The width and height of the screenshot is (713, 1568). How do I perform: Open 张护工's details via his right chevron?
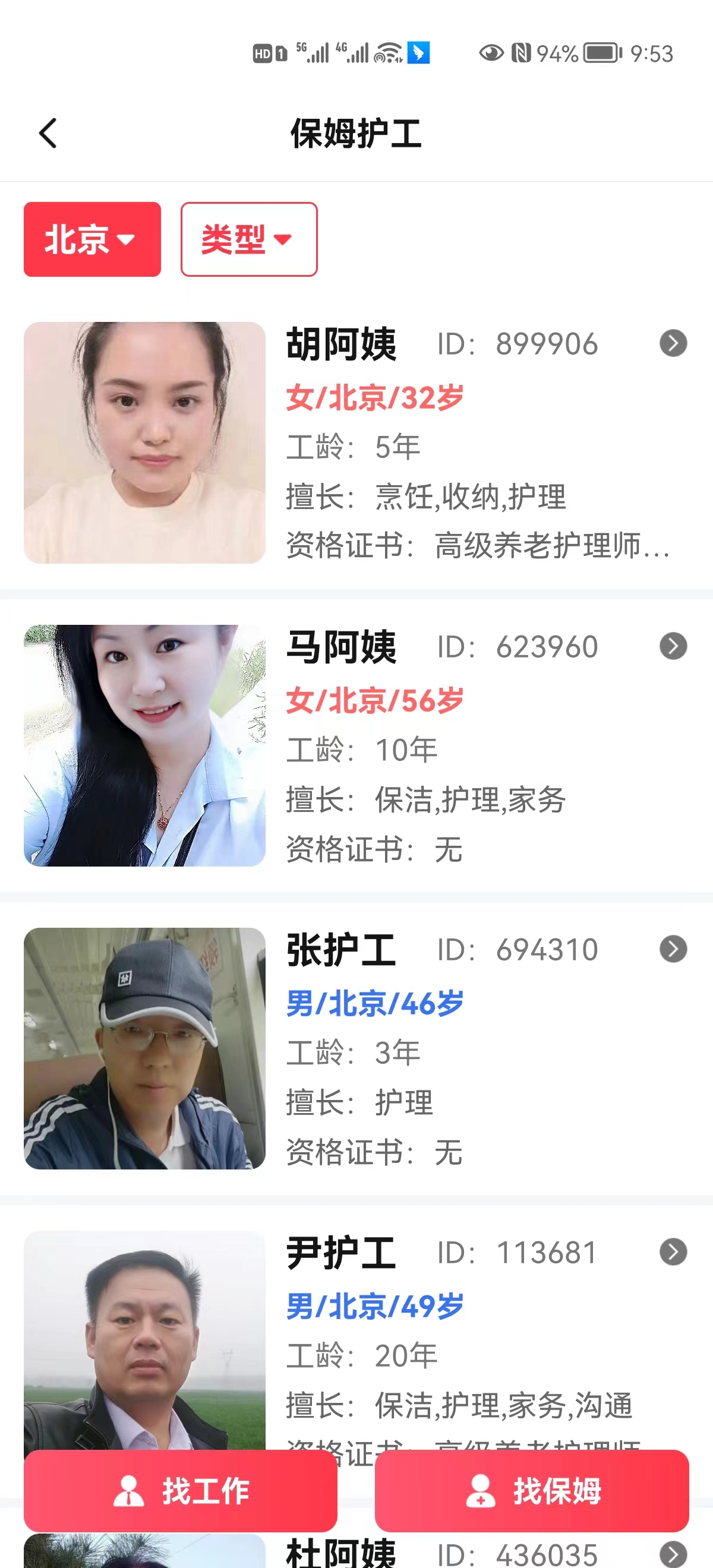(x=673, y=949)
